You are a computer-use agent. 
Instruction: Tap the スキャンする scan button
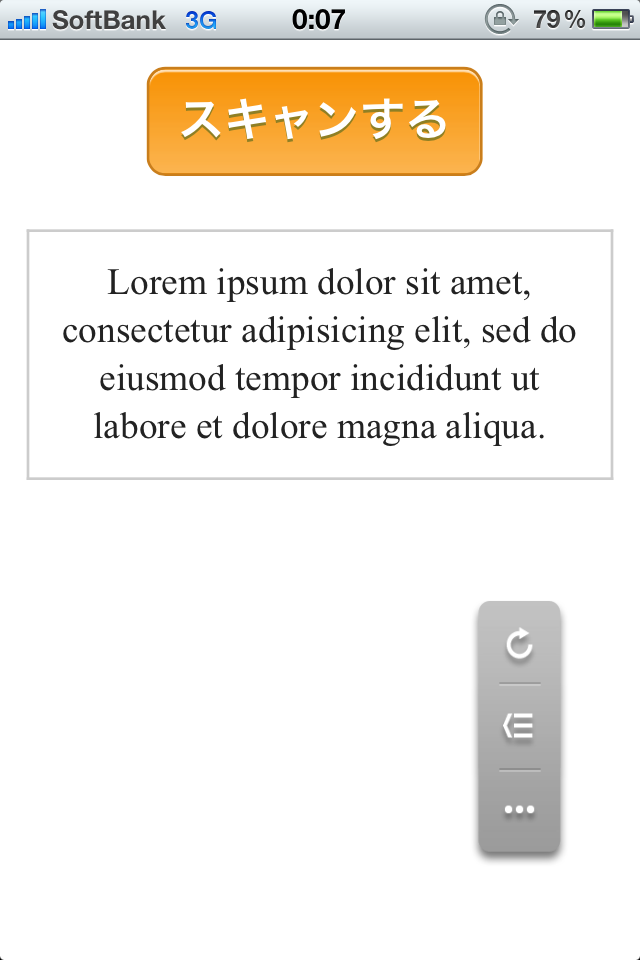314,121
